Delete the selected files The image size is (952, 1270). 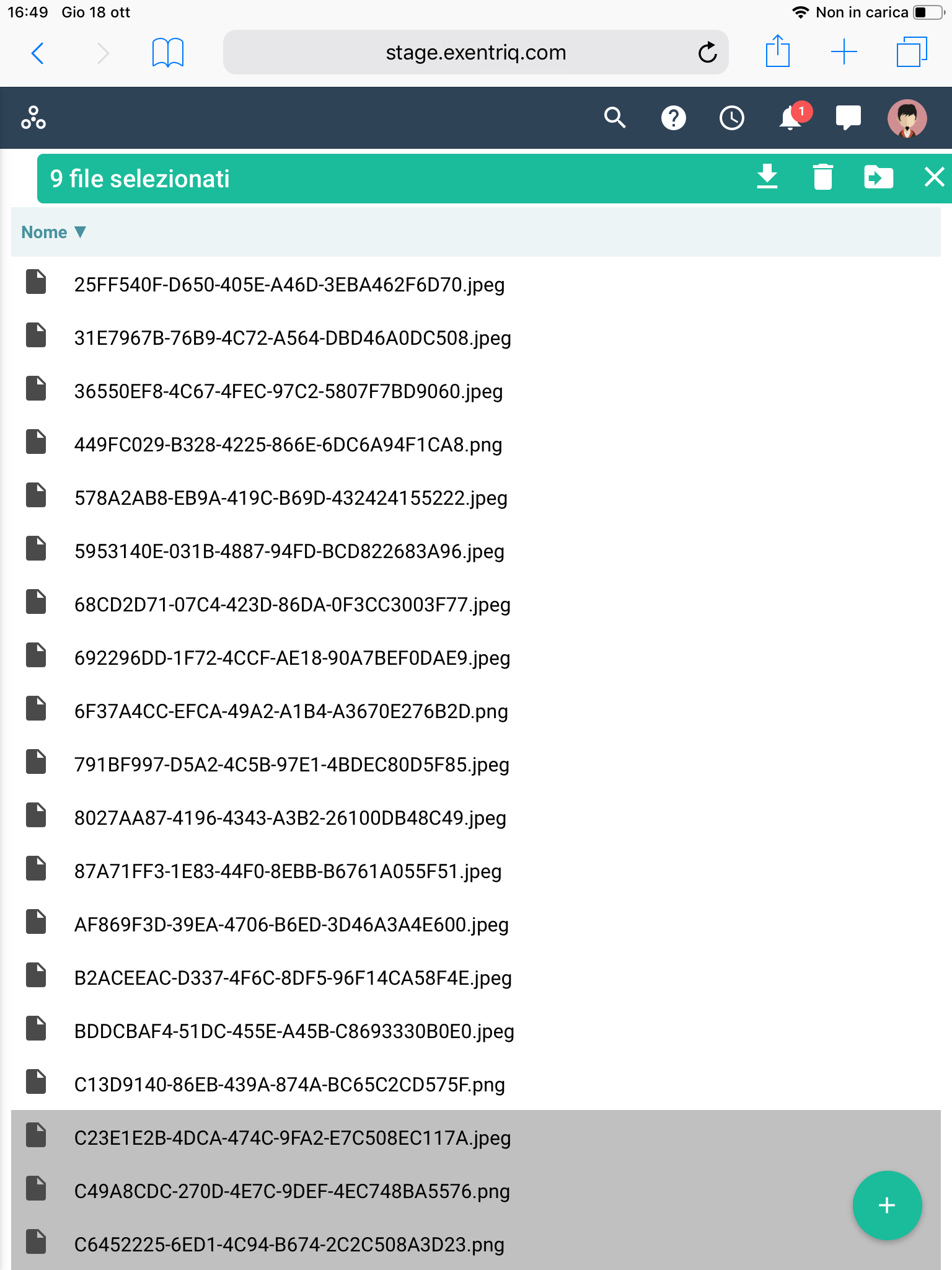[x=822, y=177]
